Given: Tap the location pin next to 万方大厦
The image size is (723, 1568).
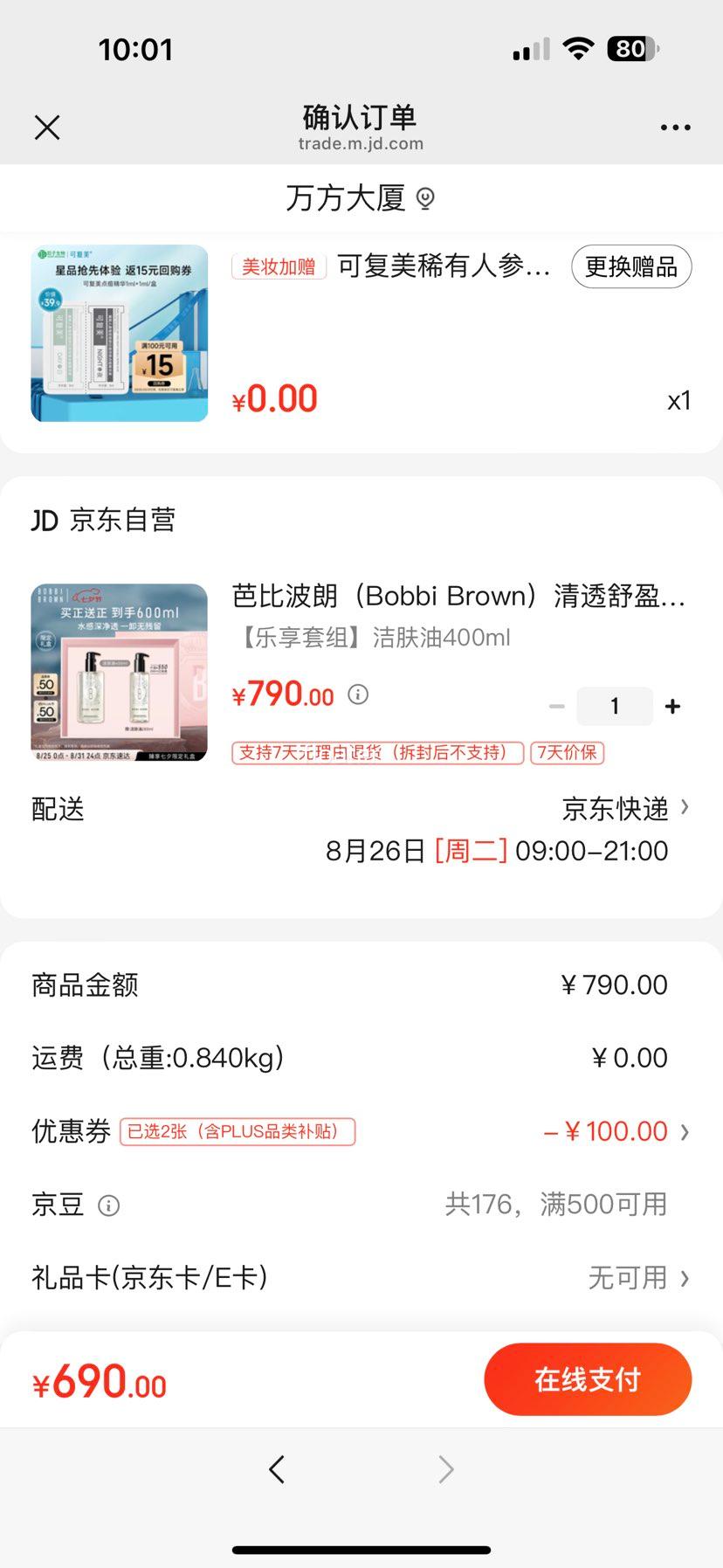Looking at the screenshot, I should click(x=424, y=199).
